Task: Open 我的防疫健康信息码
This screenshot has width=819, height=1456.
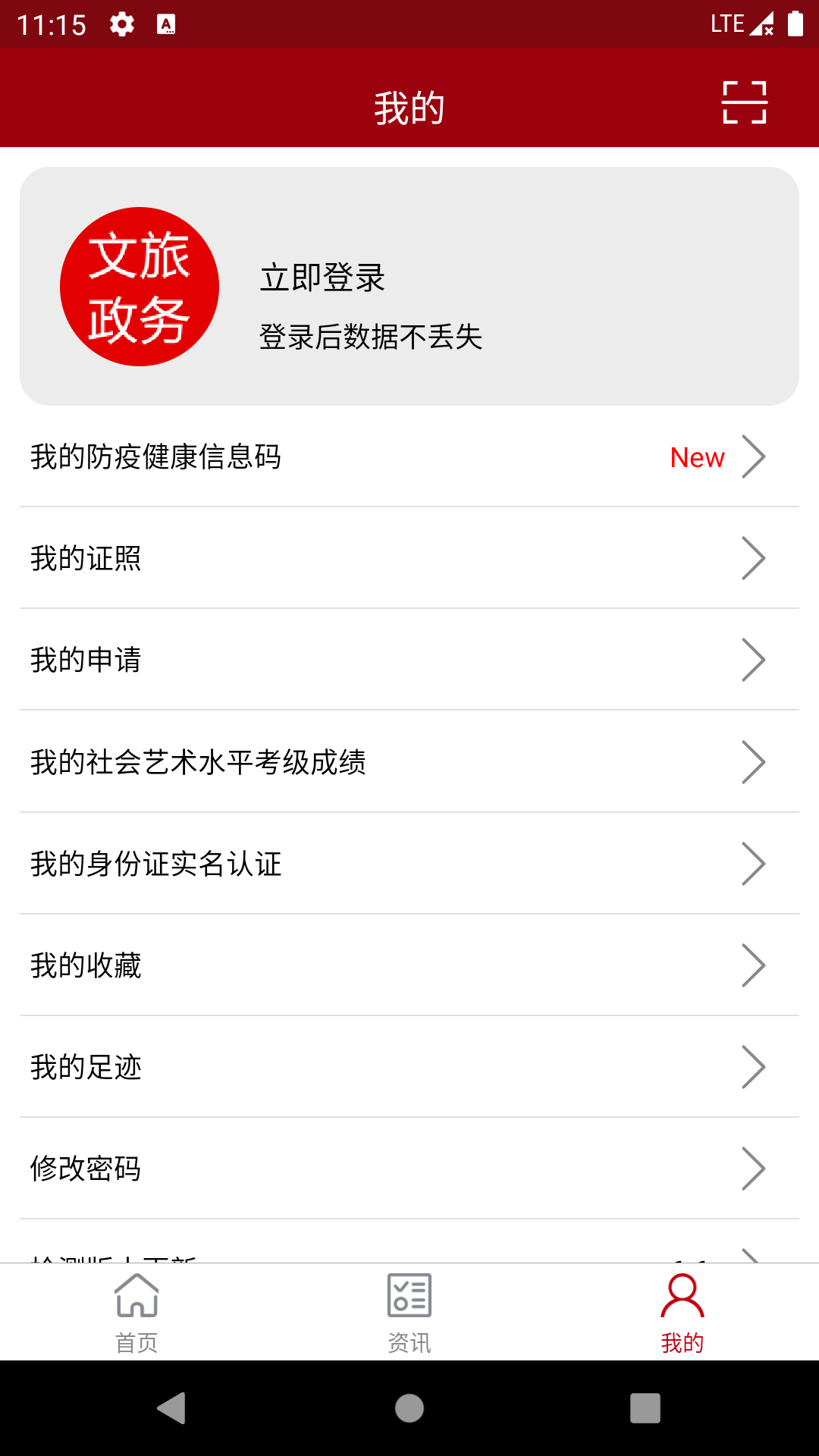Action: pyautogui.click(x=409, y=457)
